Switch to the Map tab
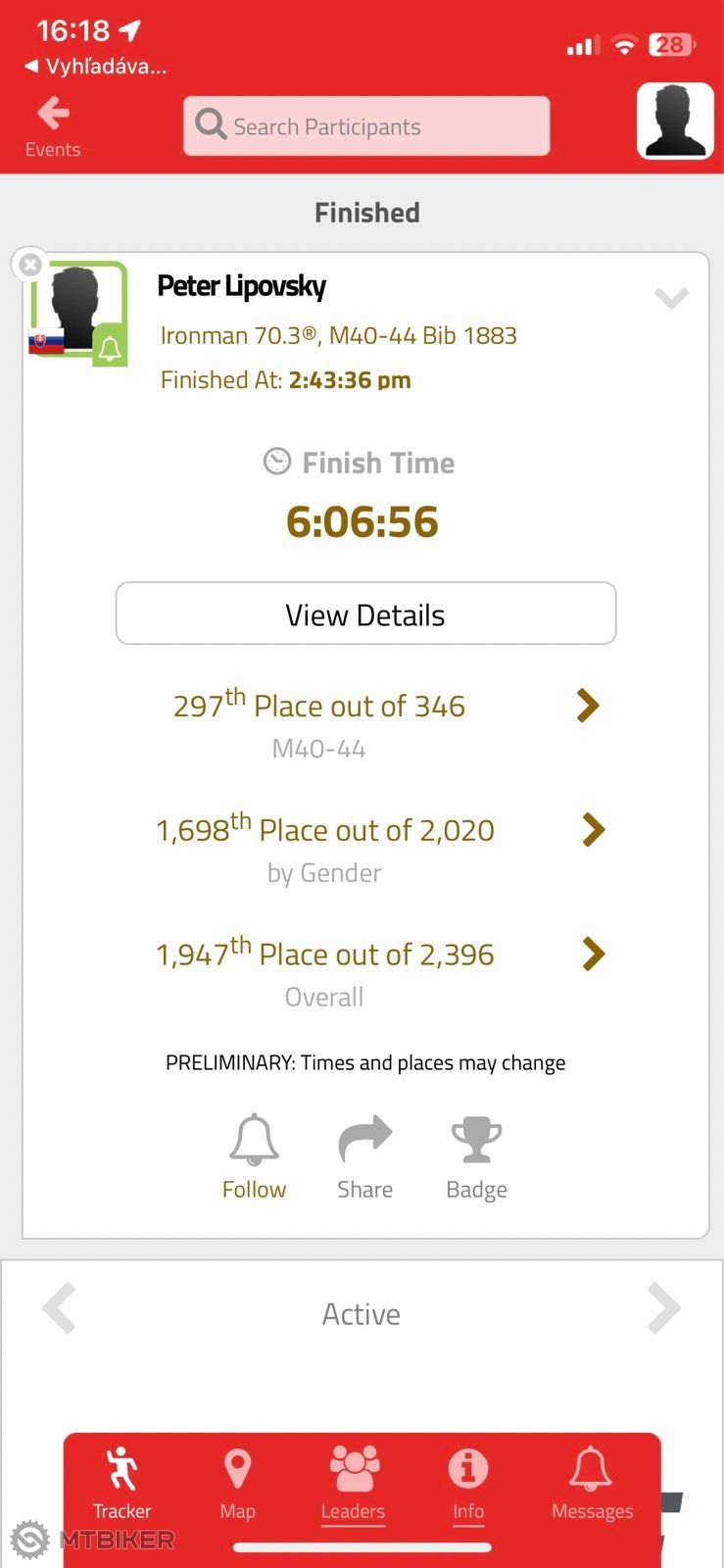The height and width of the screenshot is (1568, 724). [237, 1483]
